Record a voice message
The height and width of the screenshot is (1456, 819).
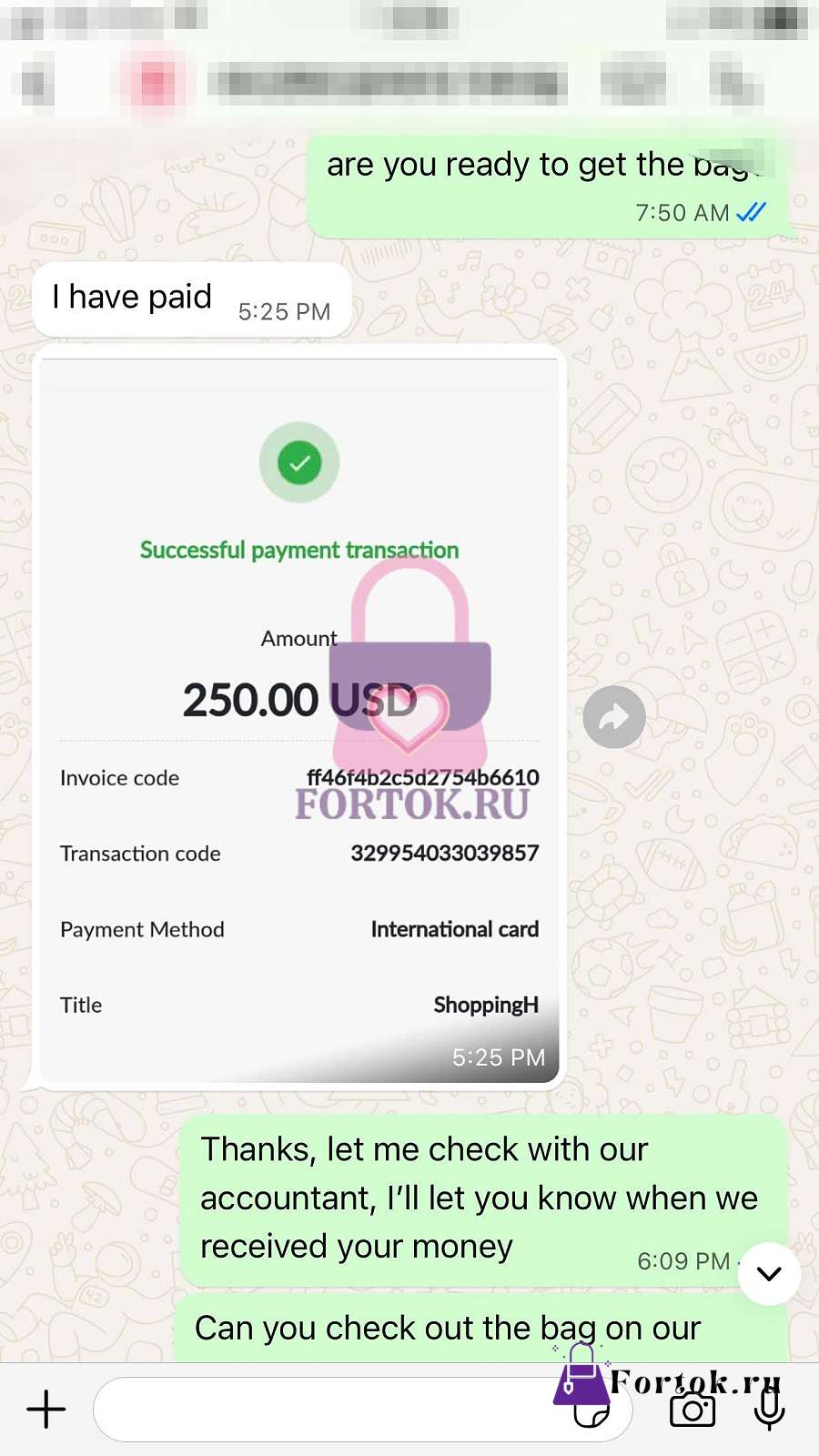click(769, 1410)
